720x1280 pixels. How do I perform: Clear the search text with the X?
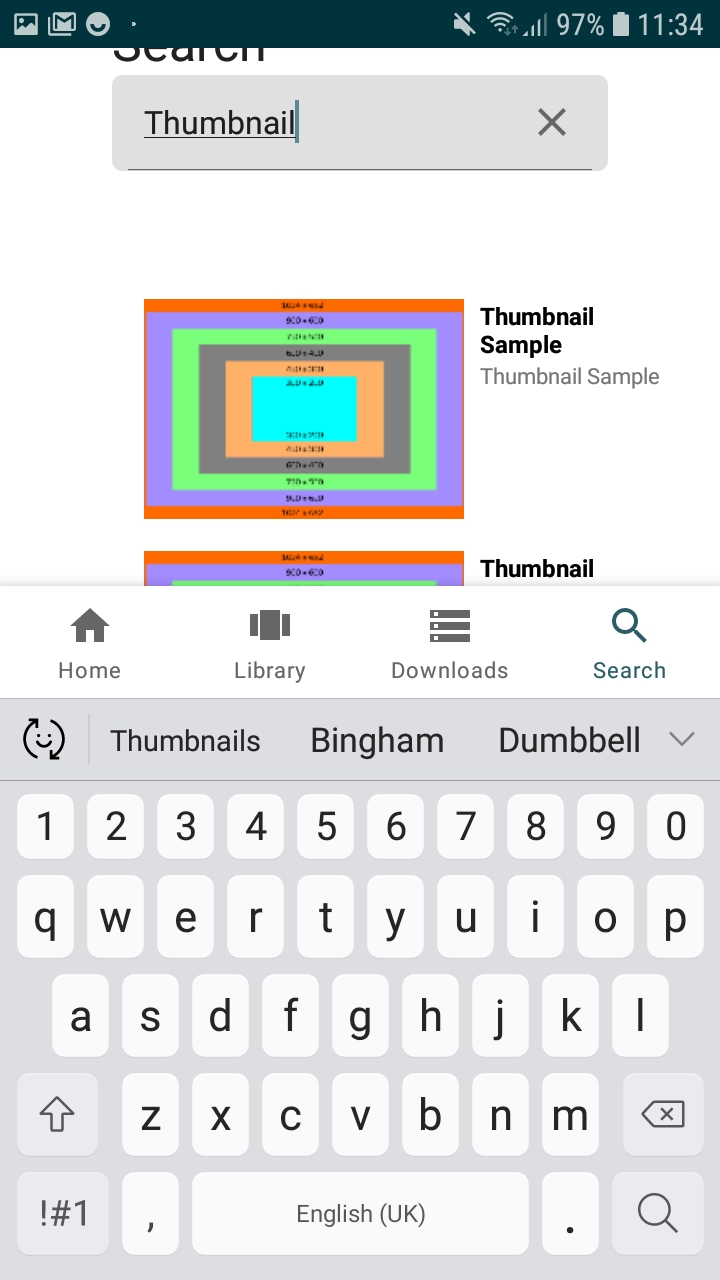pyautogui.click(x=552, y=122)
